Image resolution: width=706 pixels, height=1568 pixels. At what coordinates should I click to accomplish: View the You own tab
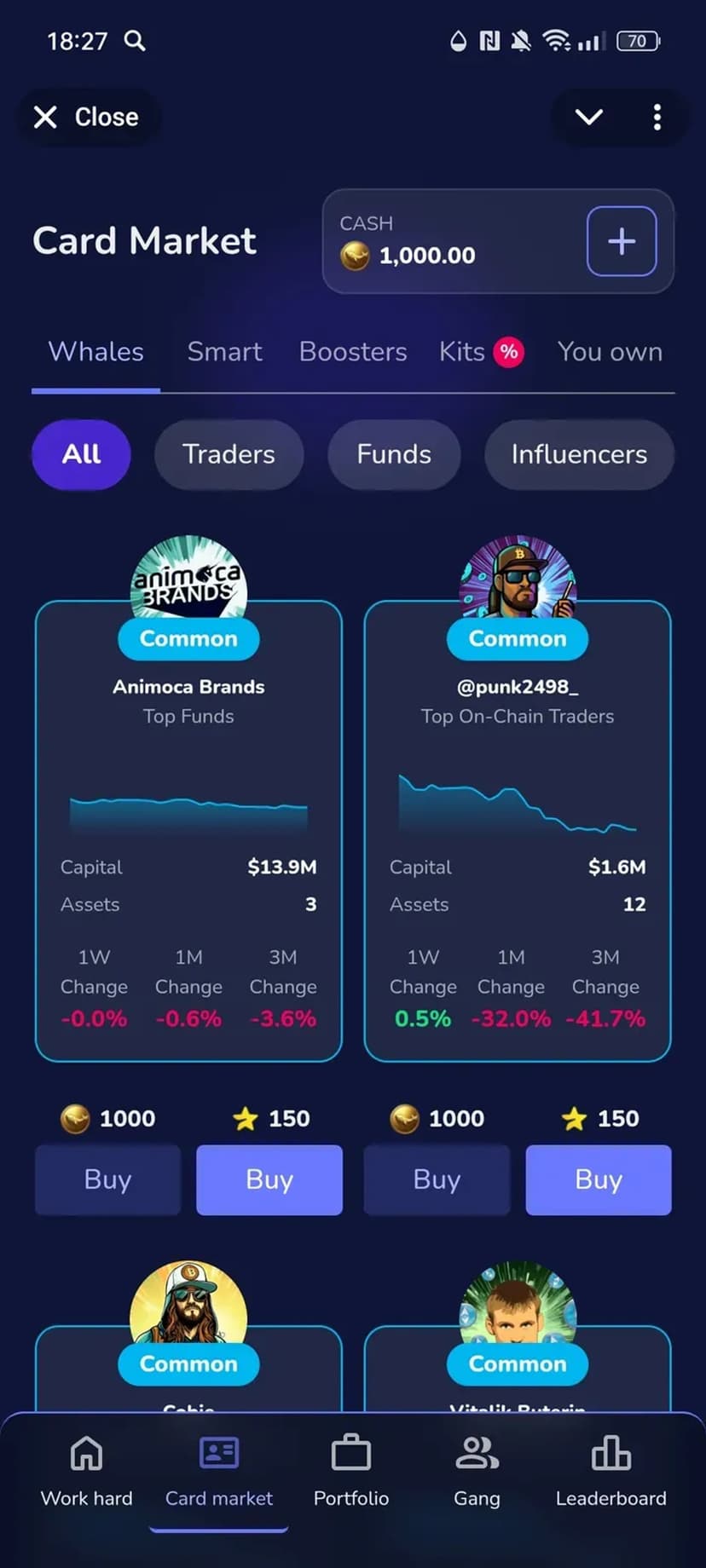[x=610, y=352]
